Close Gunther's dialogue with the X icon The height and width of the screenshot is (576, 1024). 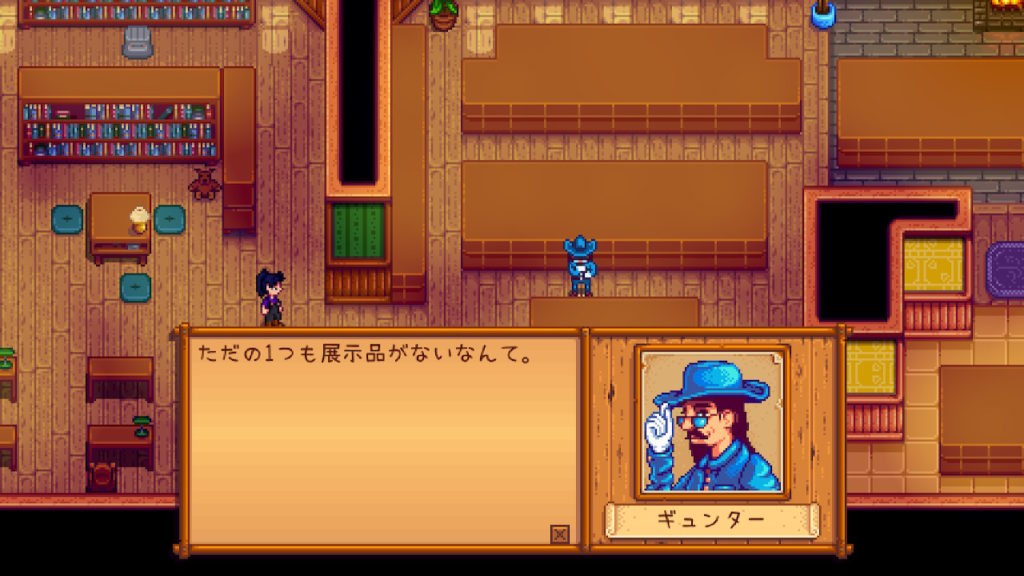560,535
